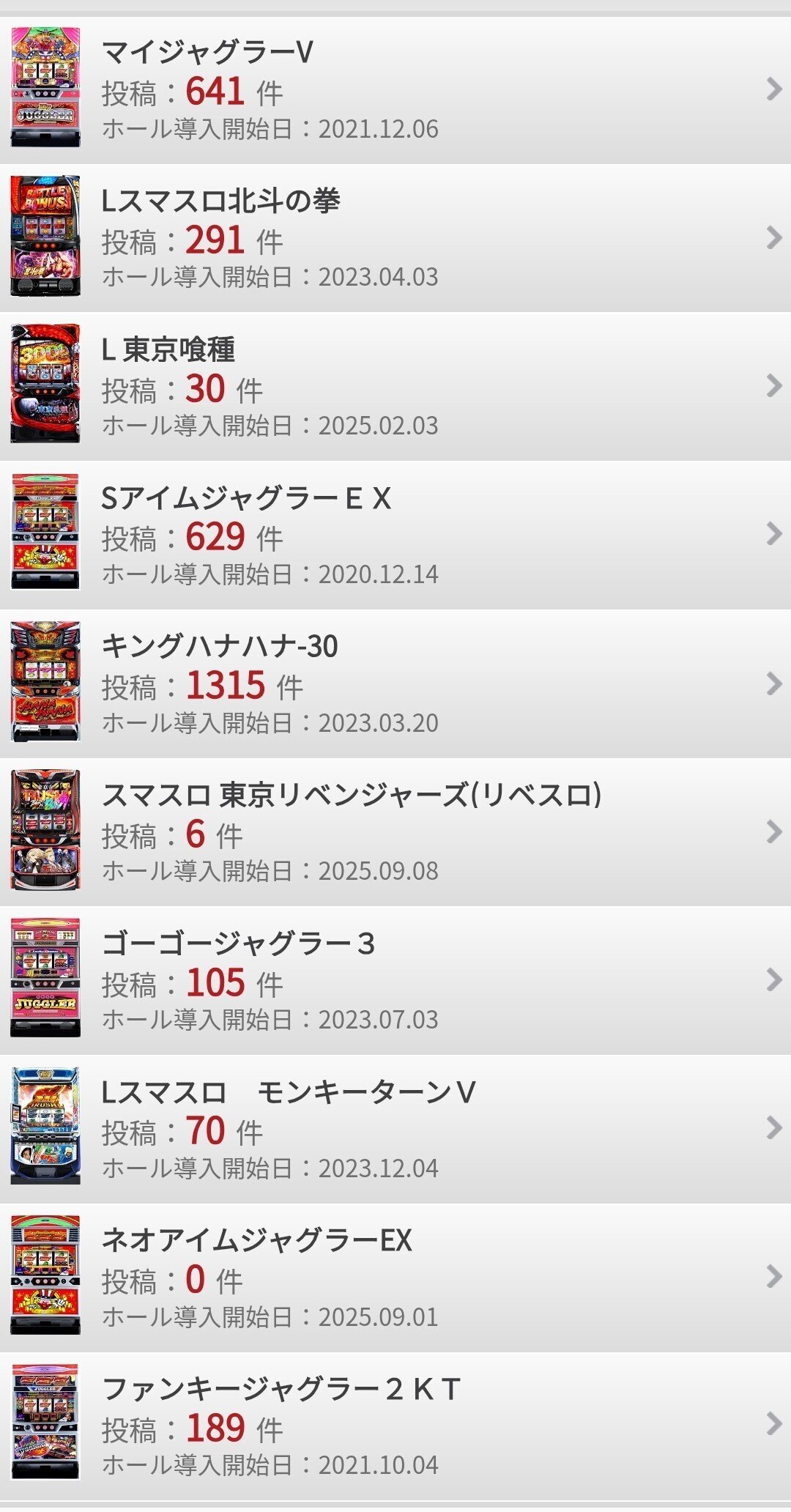Tap the 1315 post count for キングハナハナ-30
This screenshot has width=791, height=1512.
[x=225, y=683]
